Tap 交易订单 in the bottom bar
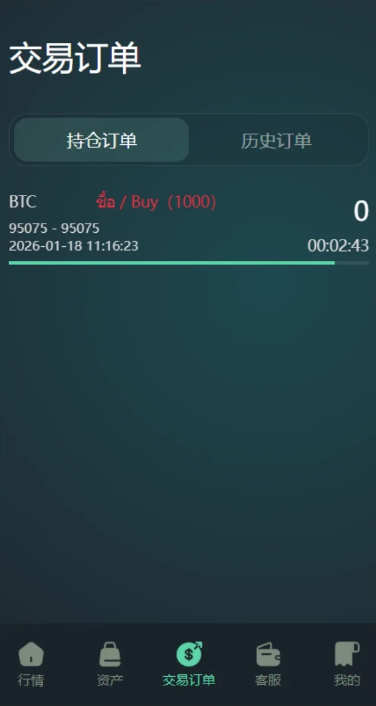 click(x=189, y=664)
